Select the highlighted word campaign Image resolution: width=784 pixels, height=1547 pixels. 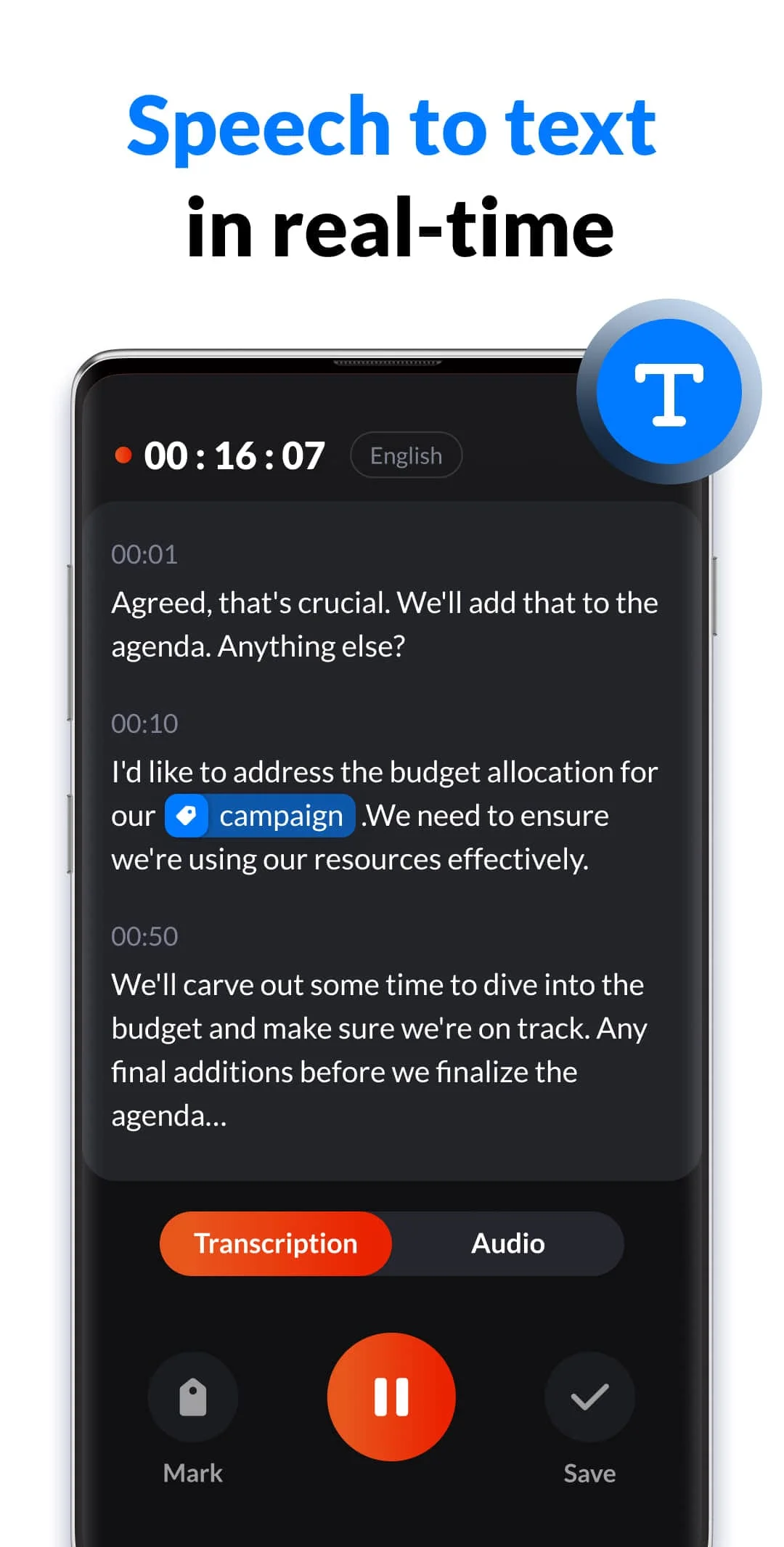point(282,815)
